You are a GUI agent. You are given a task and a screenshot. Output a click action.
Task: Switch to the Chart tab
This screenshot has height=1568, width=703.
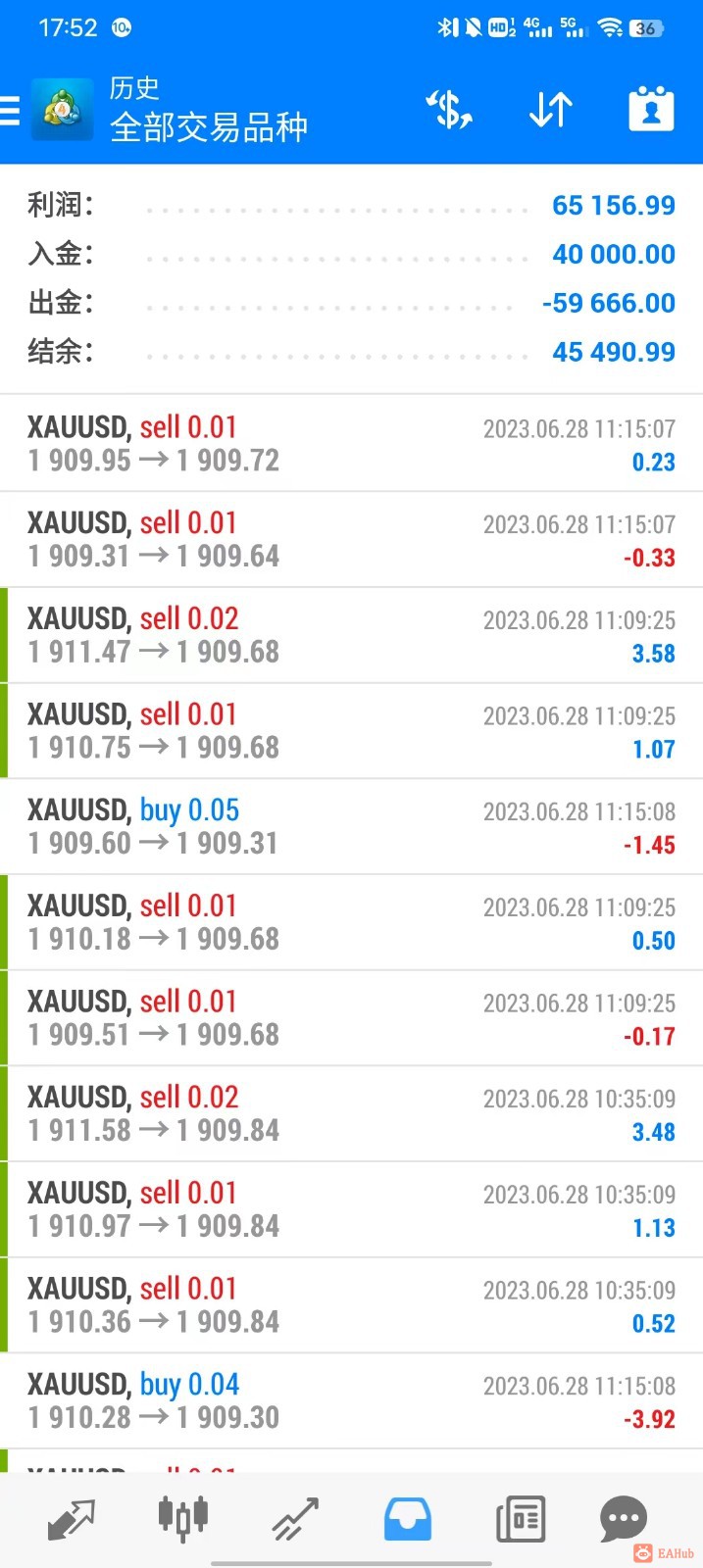[183, 1519]
